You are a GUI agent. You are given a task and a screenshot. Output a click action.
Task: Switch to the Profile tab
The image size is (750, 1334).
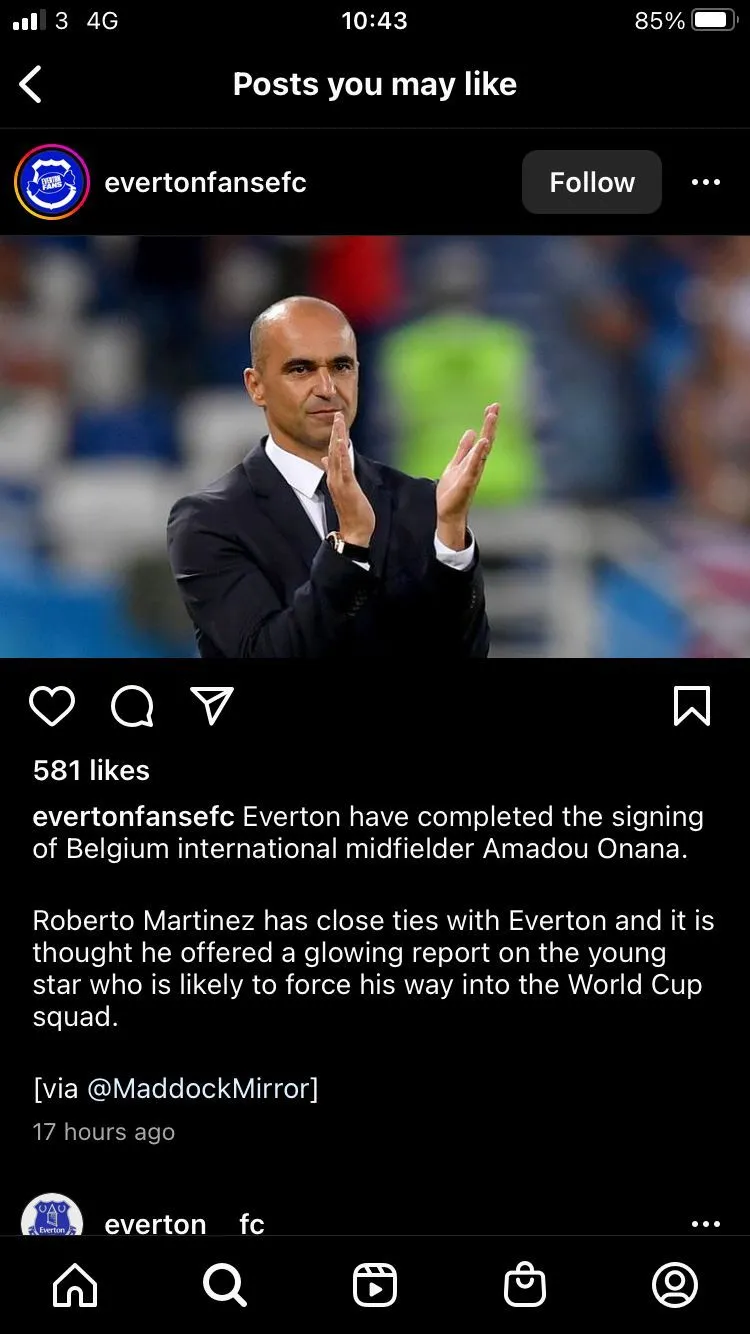coord(675,1285)
